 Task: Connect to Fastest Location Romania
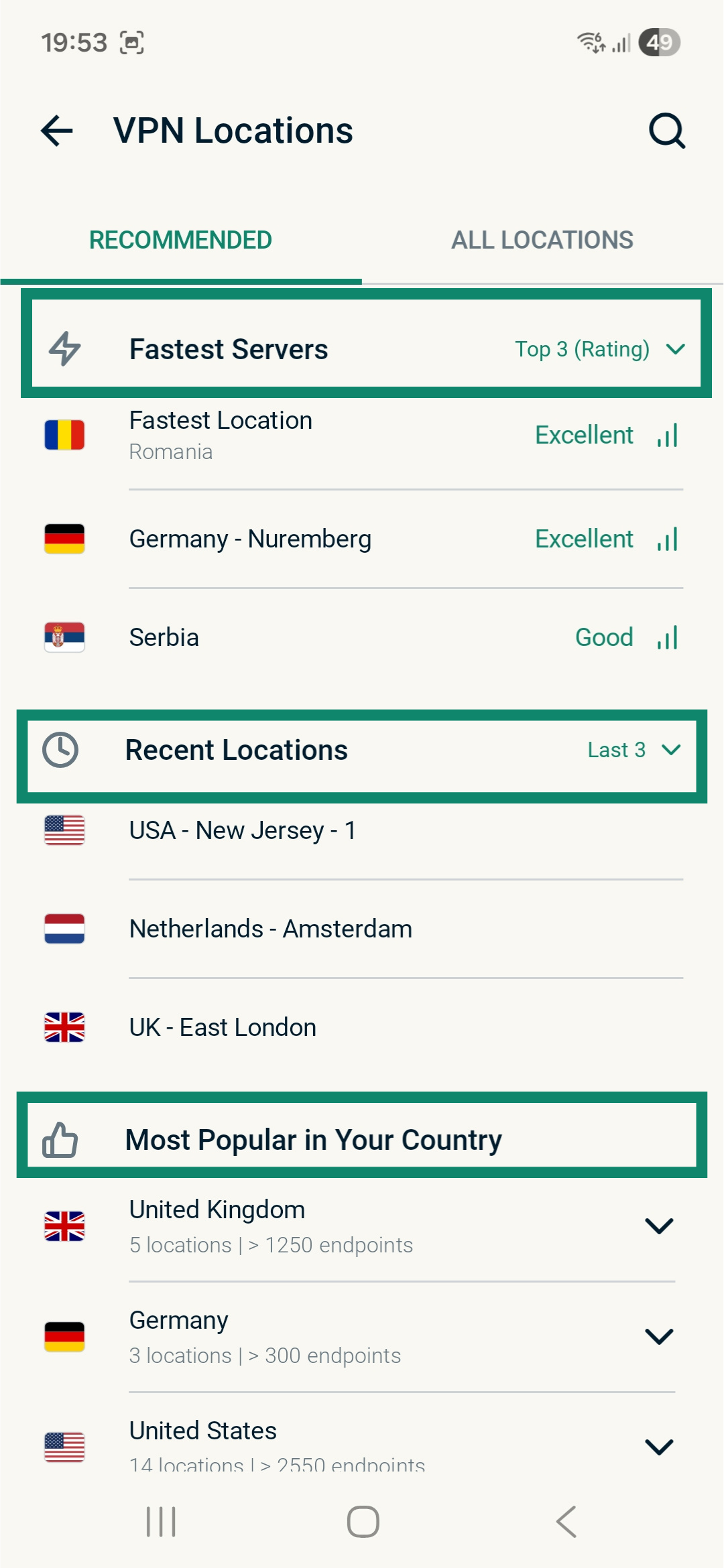tap(362, 436)
